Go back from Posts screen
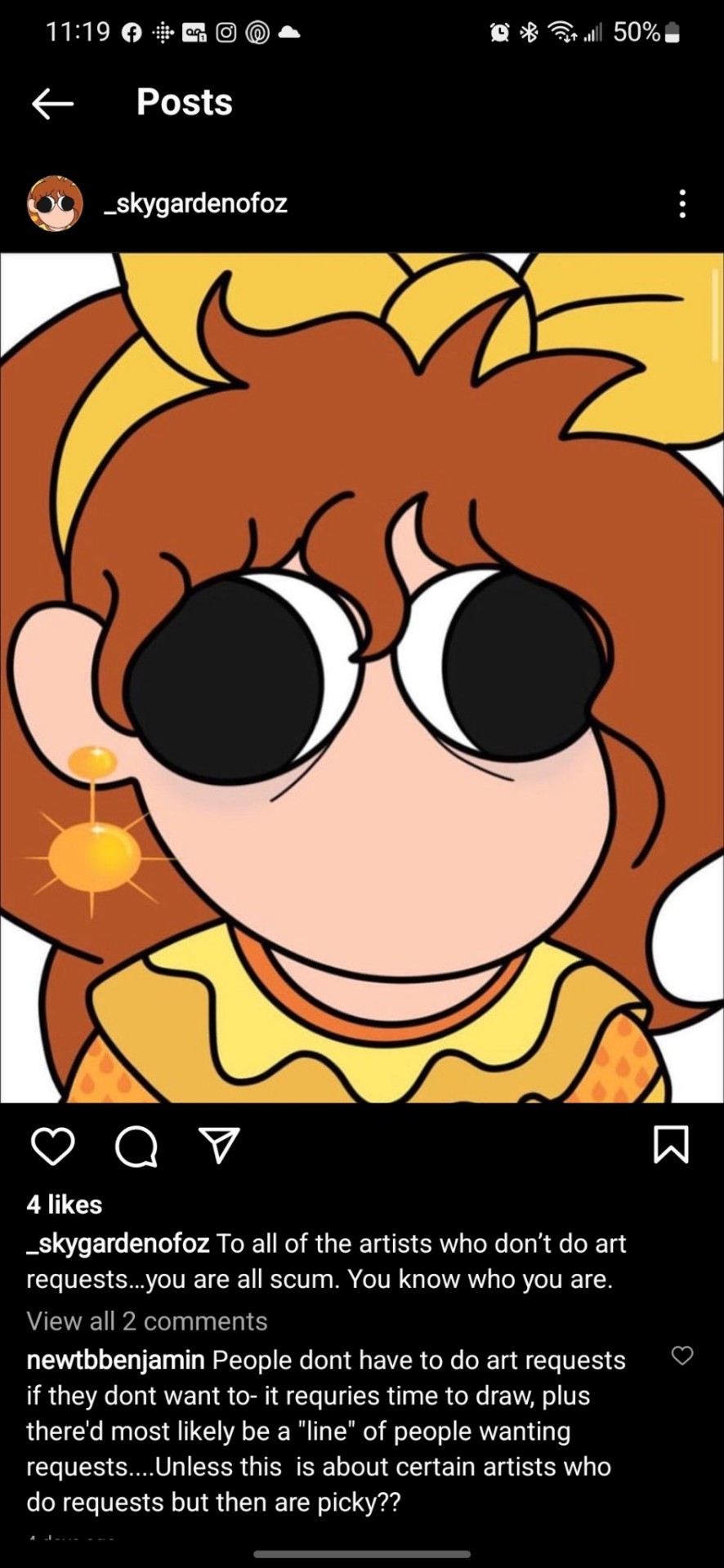 point(53,104)
